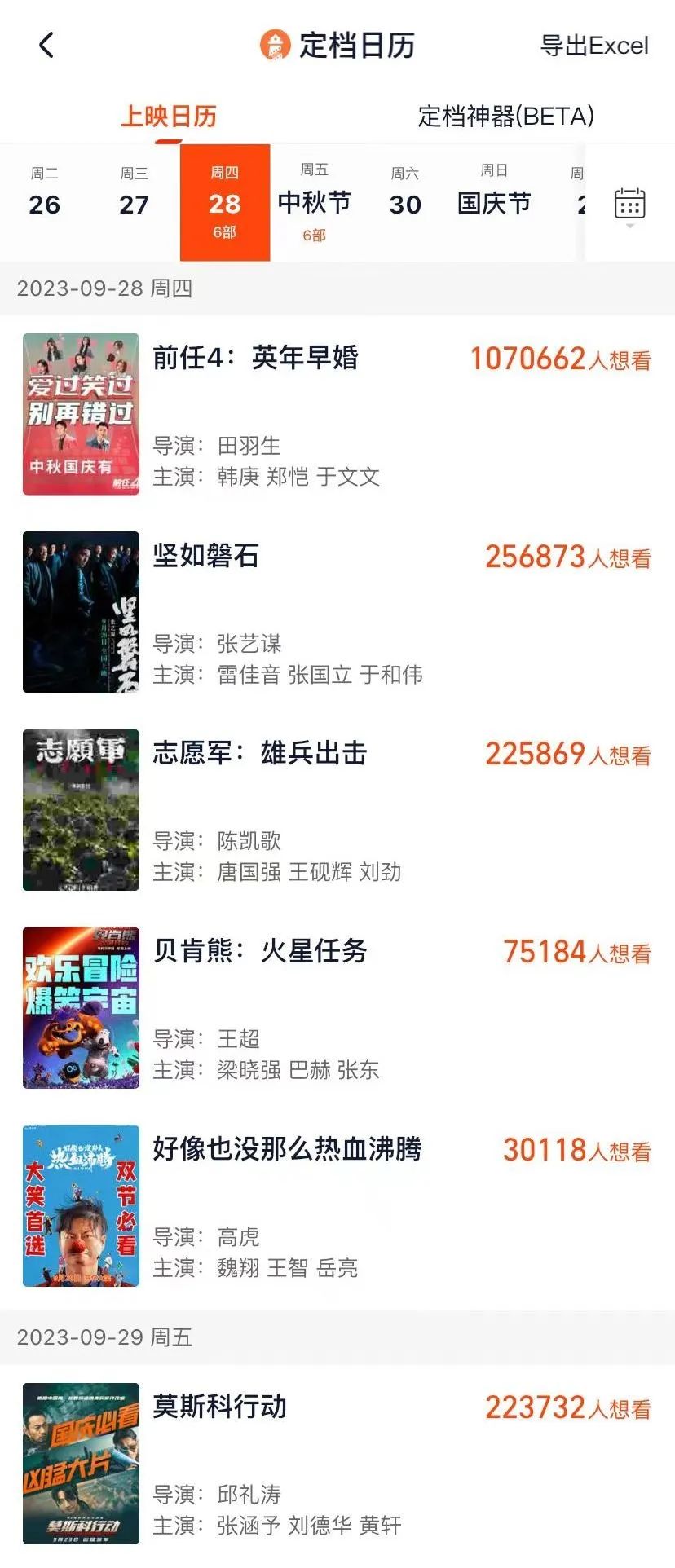The width and height of the screenshot is (675, 1568).
Task: Select the 上映日历 tab
Action: click(x=169, y=117)
